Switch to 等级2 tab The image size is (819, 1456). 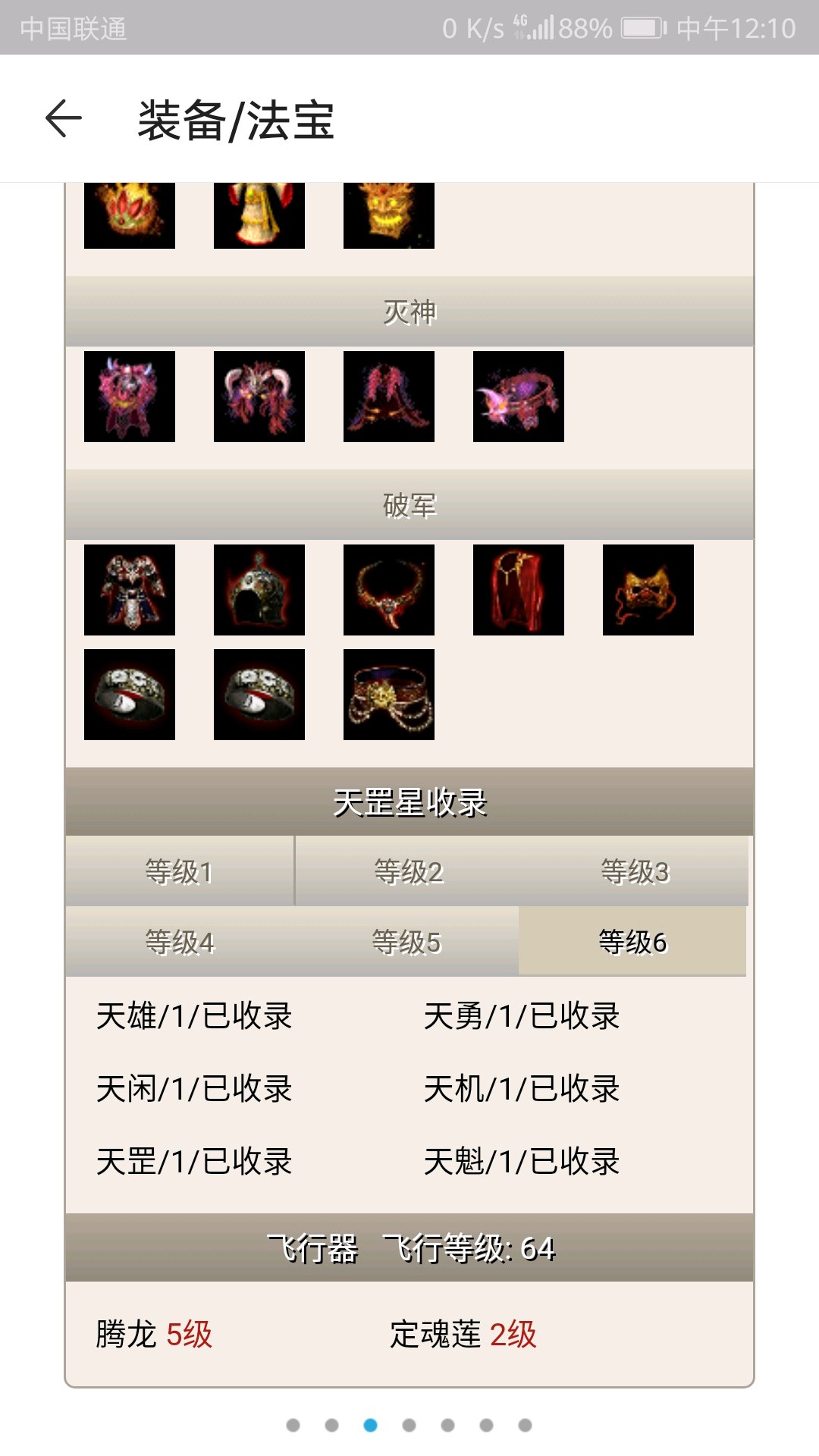click(x=408, y=871)
